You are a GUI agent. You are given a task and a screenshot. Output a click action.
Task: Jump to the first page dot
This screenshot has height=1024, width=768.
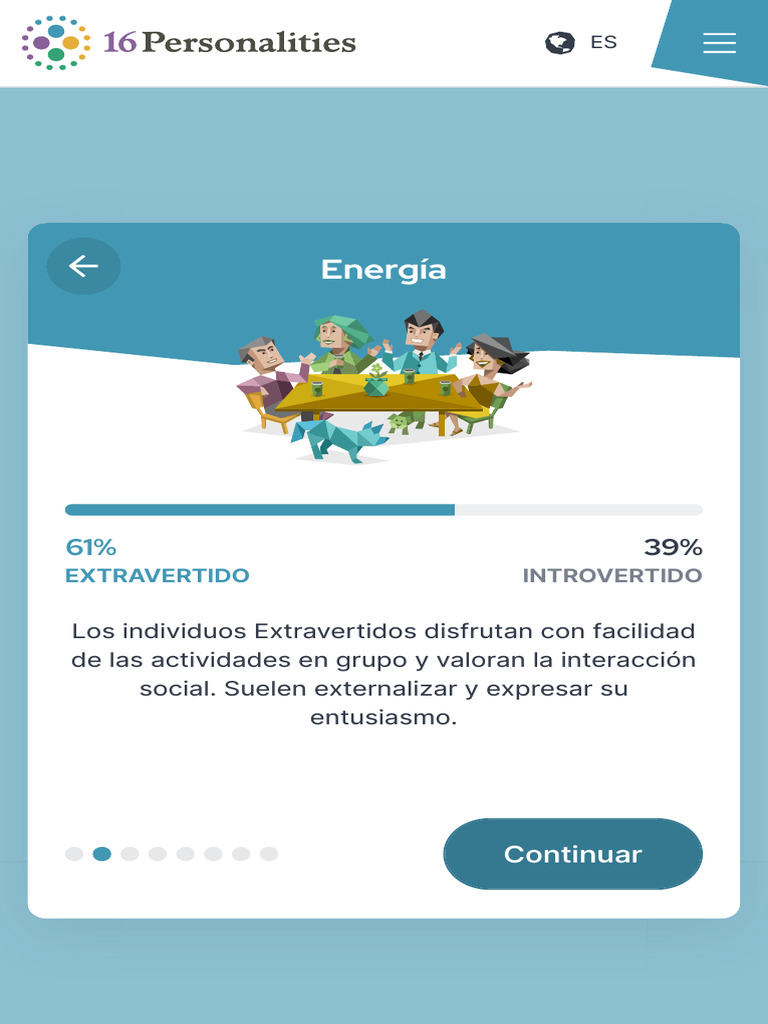[74, 854]
